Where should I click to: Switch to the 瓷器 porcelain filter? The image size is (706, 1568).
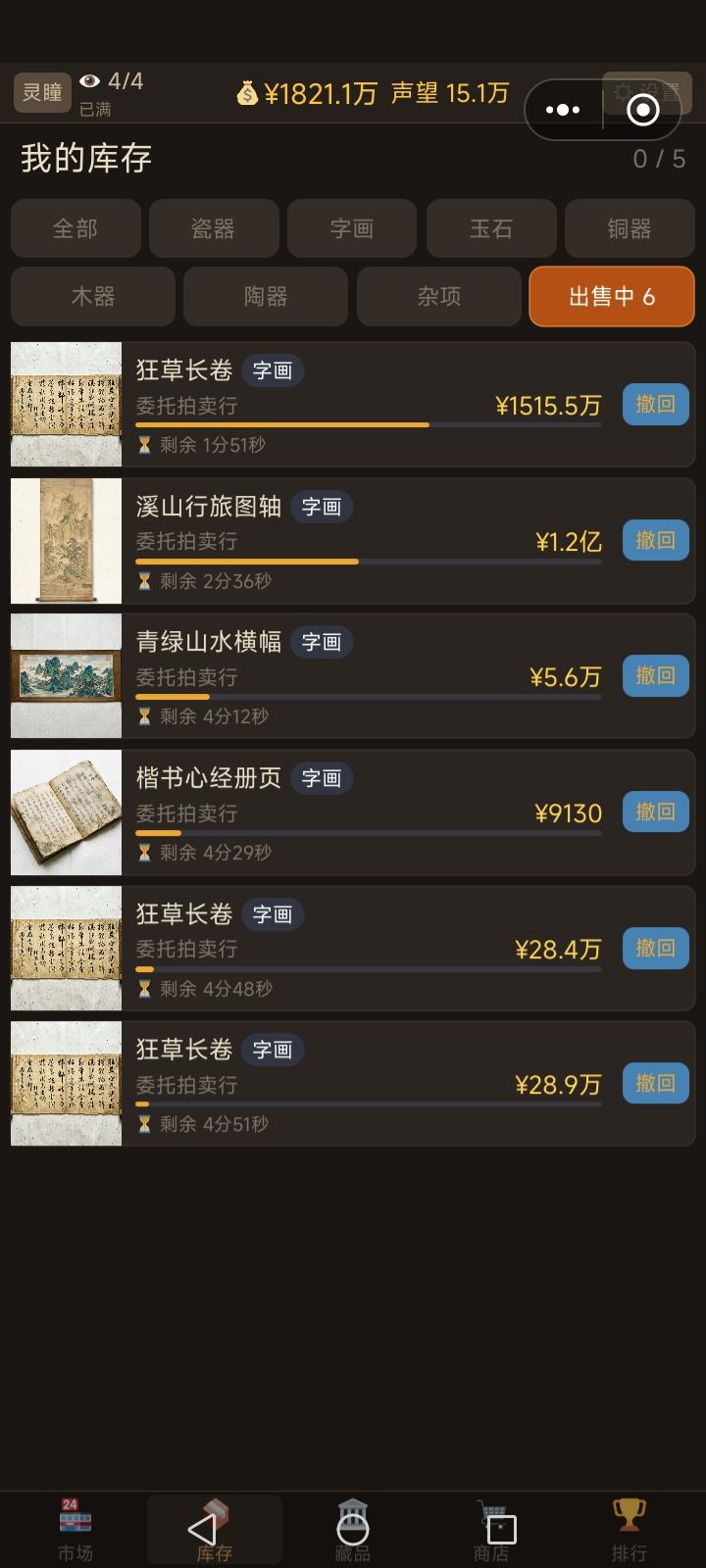tap(214, 228)
